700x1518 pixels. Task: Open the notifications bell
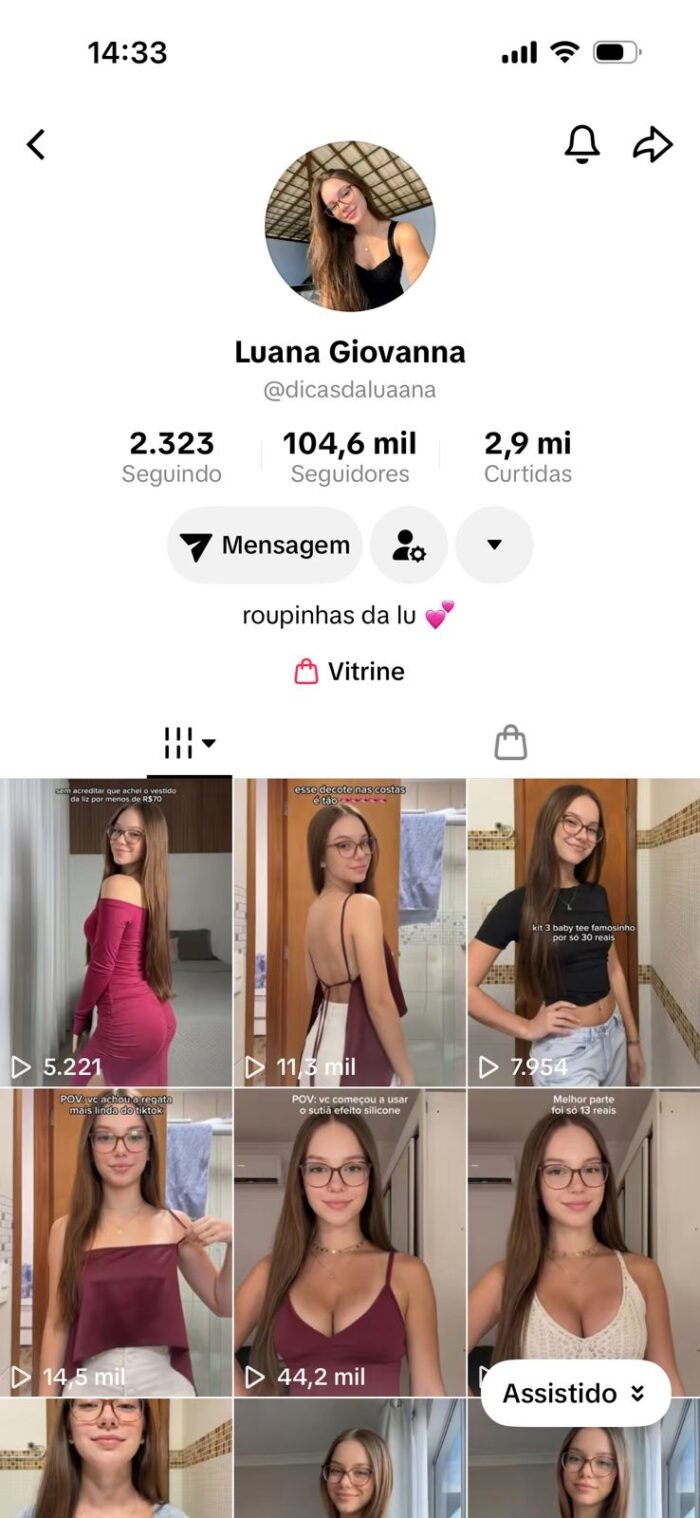(582, 144)
